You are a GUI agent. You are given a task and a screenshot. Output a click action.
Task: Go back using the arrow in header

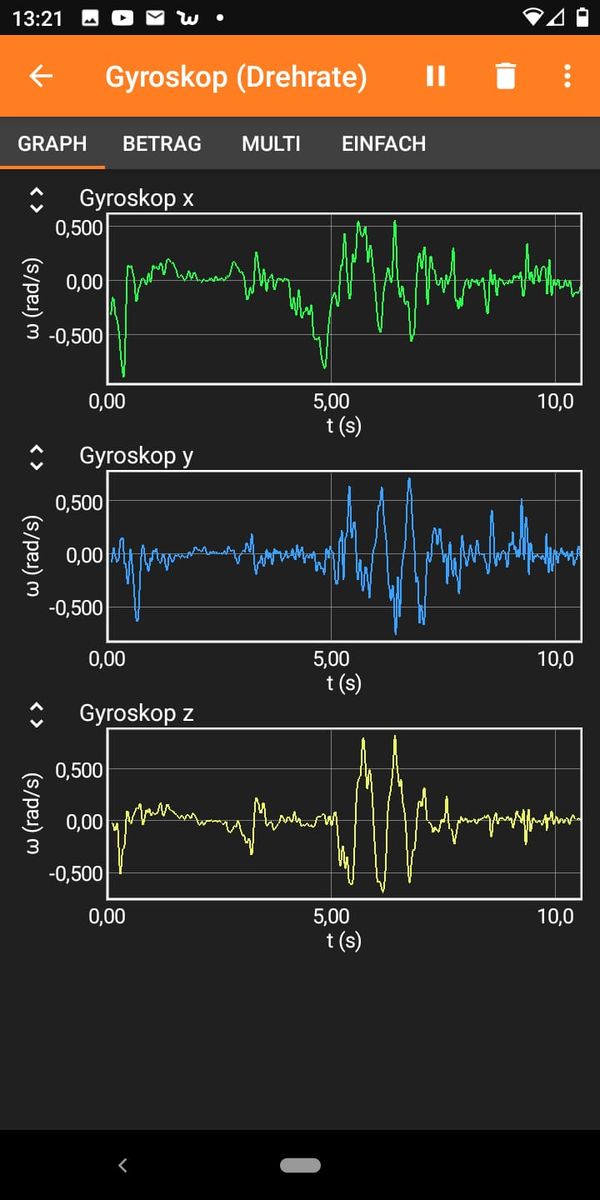[x=41, y=77]
